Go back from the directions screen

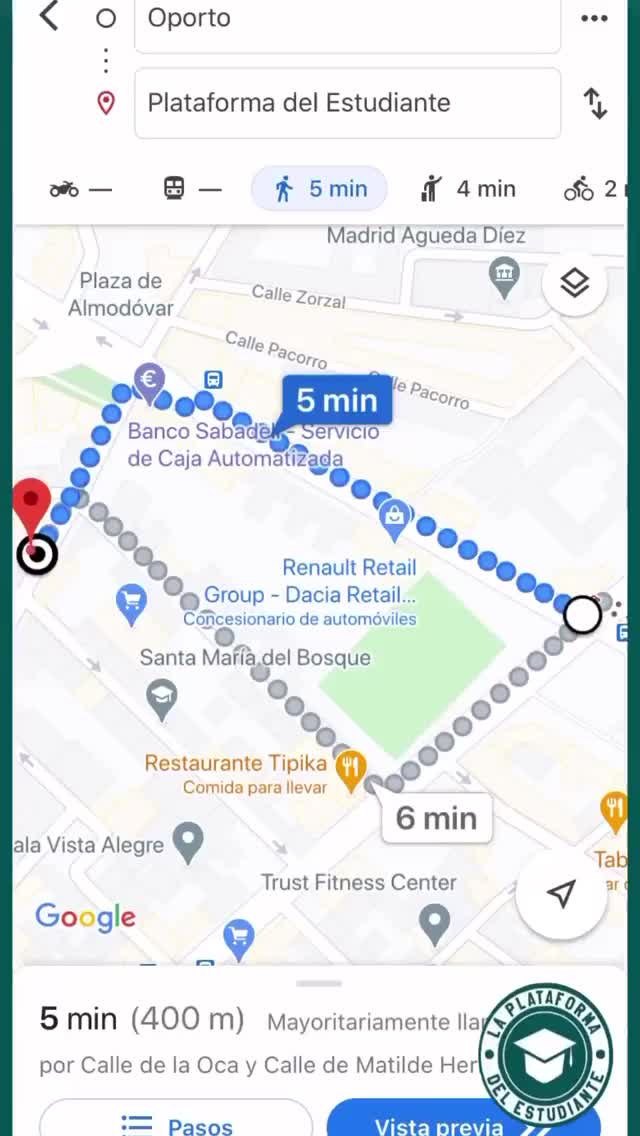click(48, 17)
